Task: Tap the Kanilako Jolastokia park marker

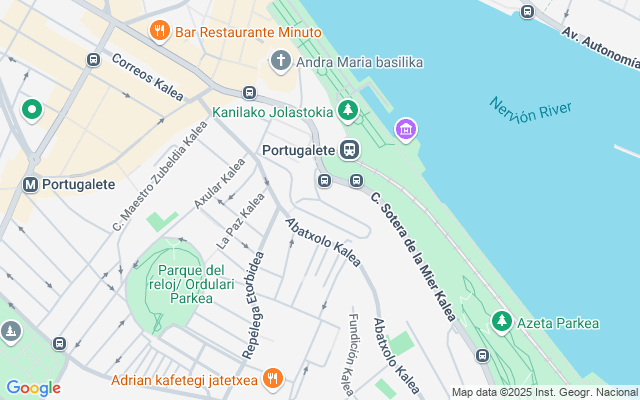Action: (x=348, y=110)
